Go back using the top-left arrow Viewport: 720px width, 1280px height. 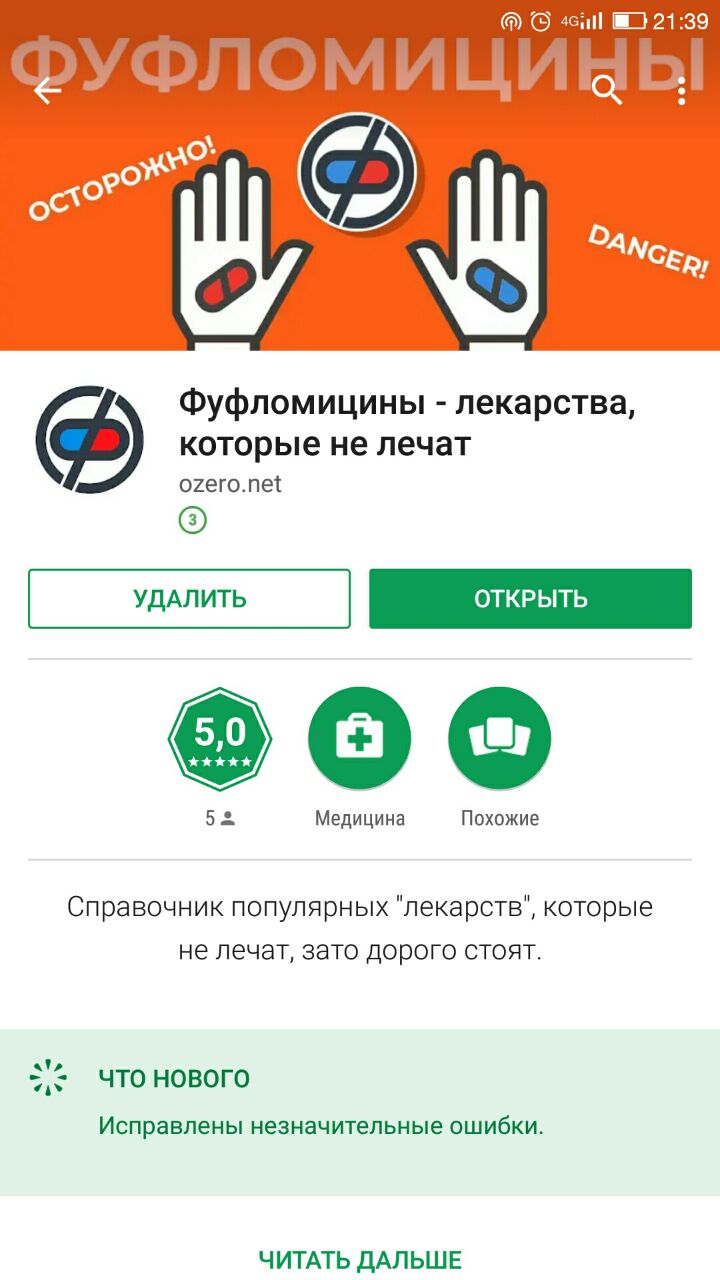(47, 91)
